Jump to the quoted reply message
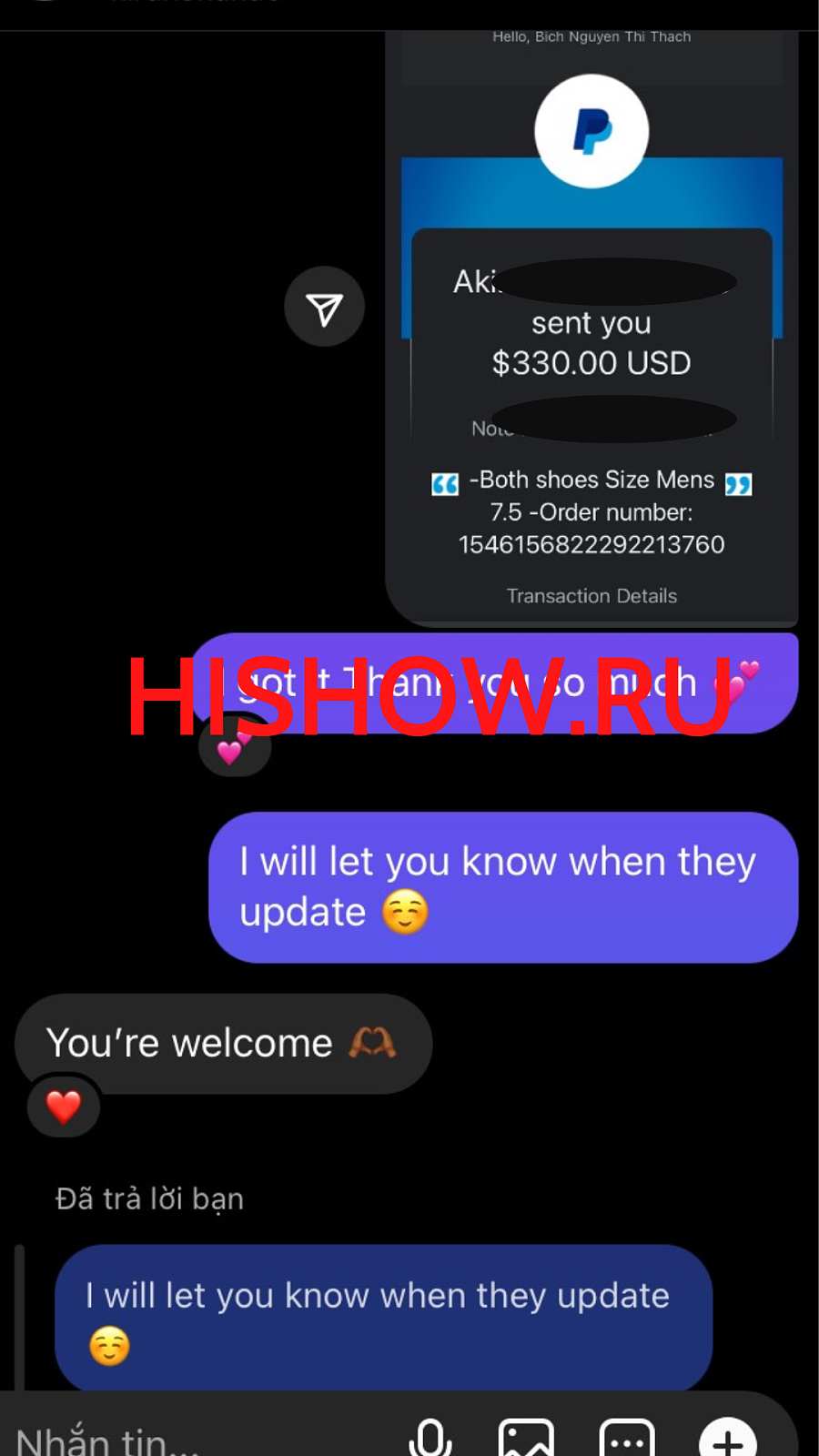The height and width of the screenshot is (1456, 819). coord(382,1317)
